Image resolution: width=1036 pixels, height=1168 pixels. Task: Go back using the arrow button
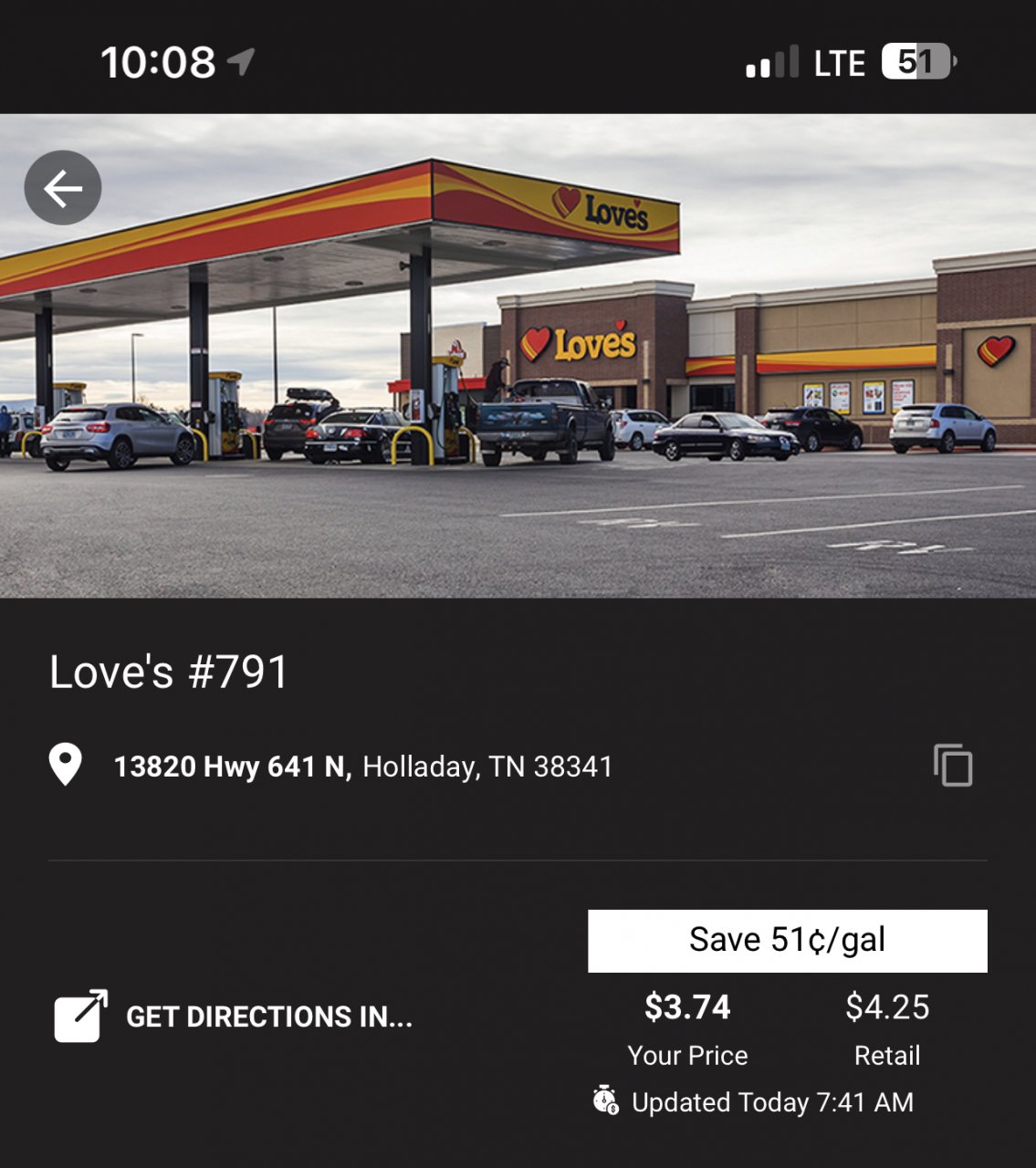click(x=62, y=188)
